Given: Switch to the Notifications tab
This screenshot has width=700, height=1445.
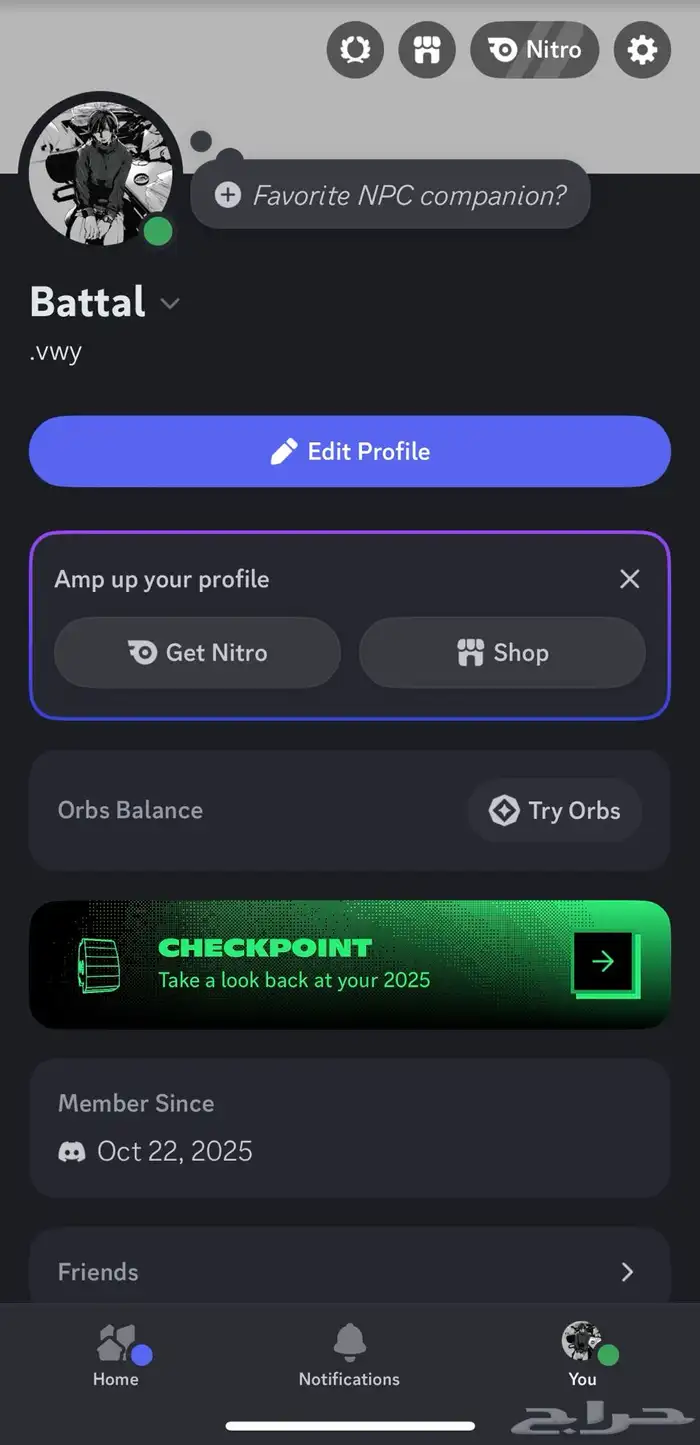Looking at the screenshot, I should 349,1356.
